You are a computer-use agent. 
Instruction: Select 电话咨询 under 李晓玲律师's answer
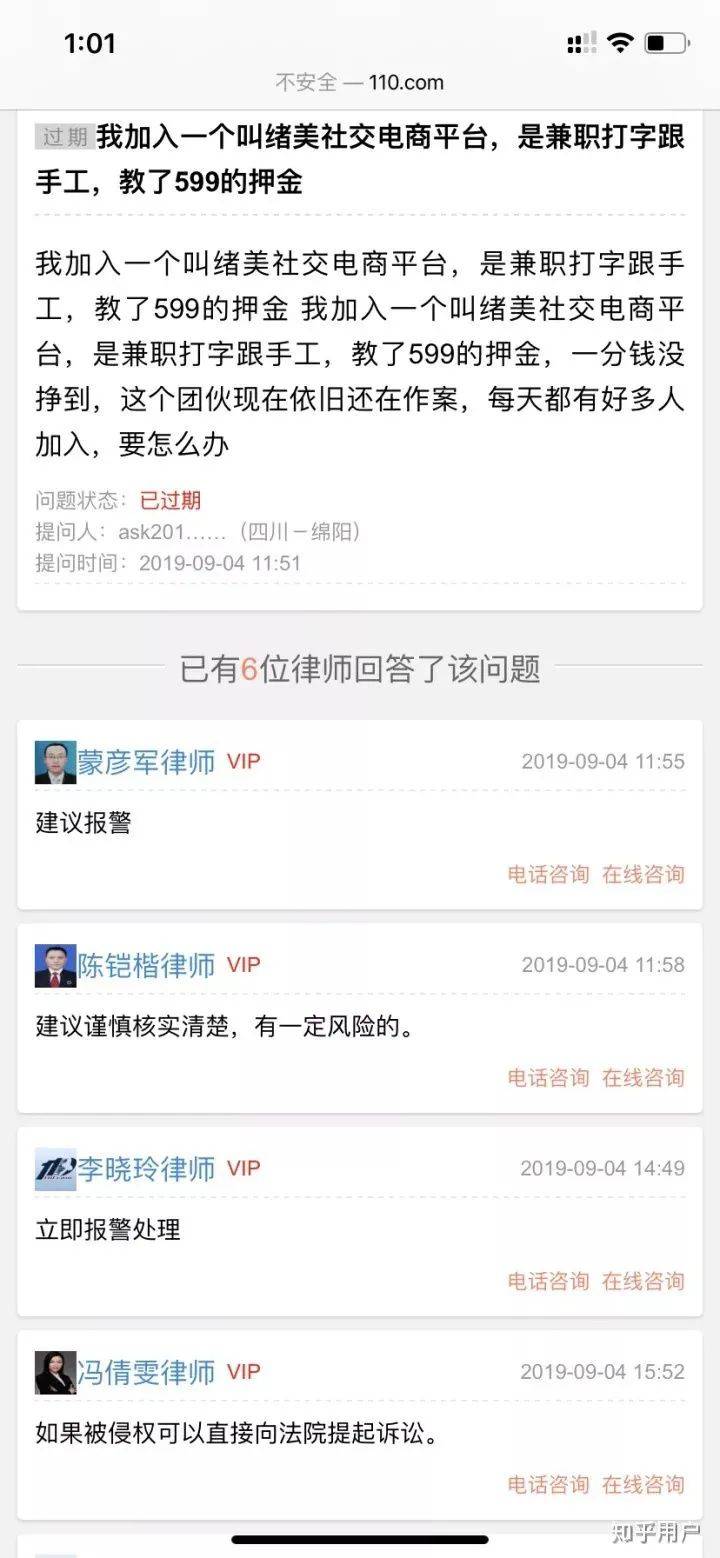point(548,1281)
